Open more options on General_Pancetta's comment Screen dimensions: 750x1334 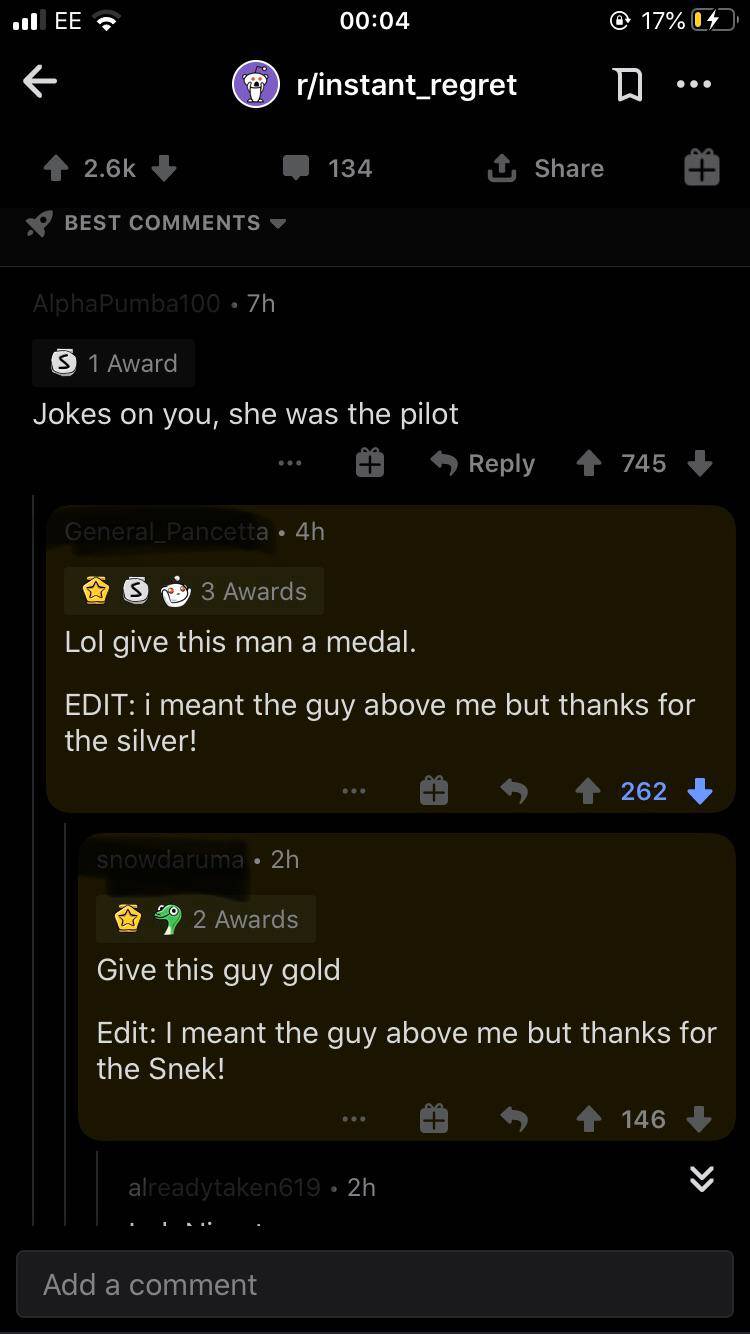(353, 791)
